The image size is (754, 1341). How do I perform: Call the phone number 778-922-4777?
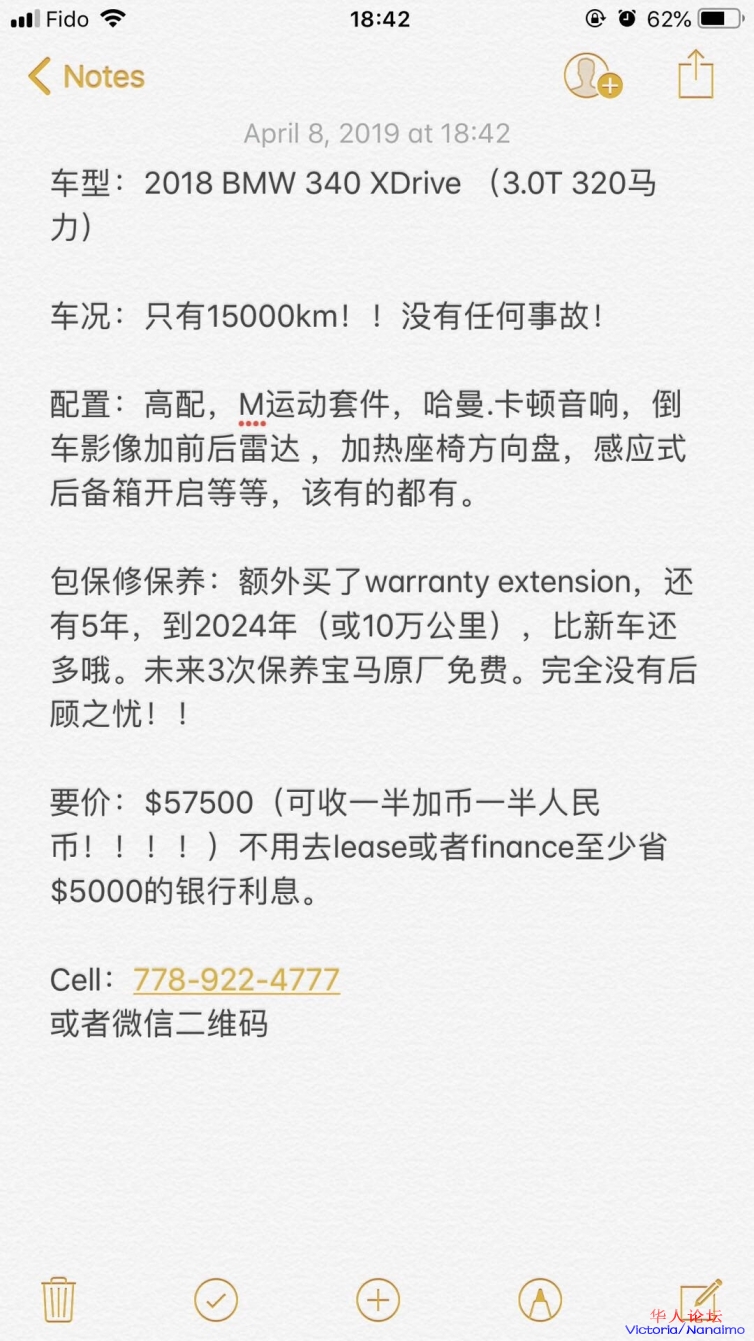pyautogui.click(x=236, y=979)
